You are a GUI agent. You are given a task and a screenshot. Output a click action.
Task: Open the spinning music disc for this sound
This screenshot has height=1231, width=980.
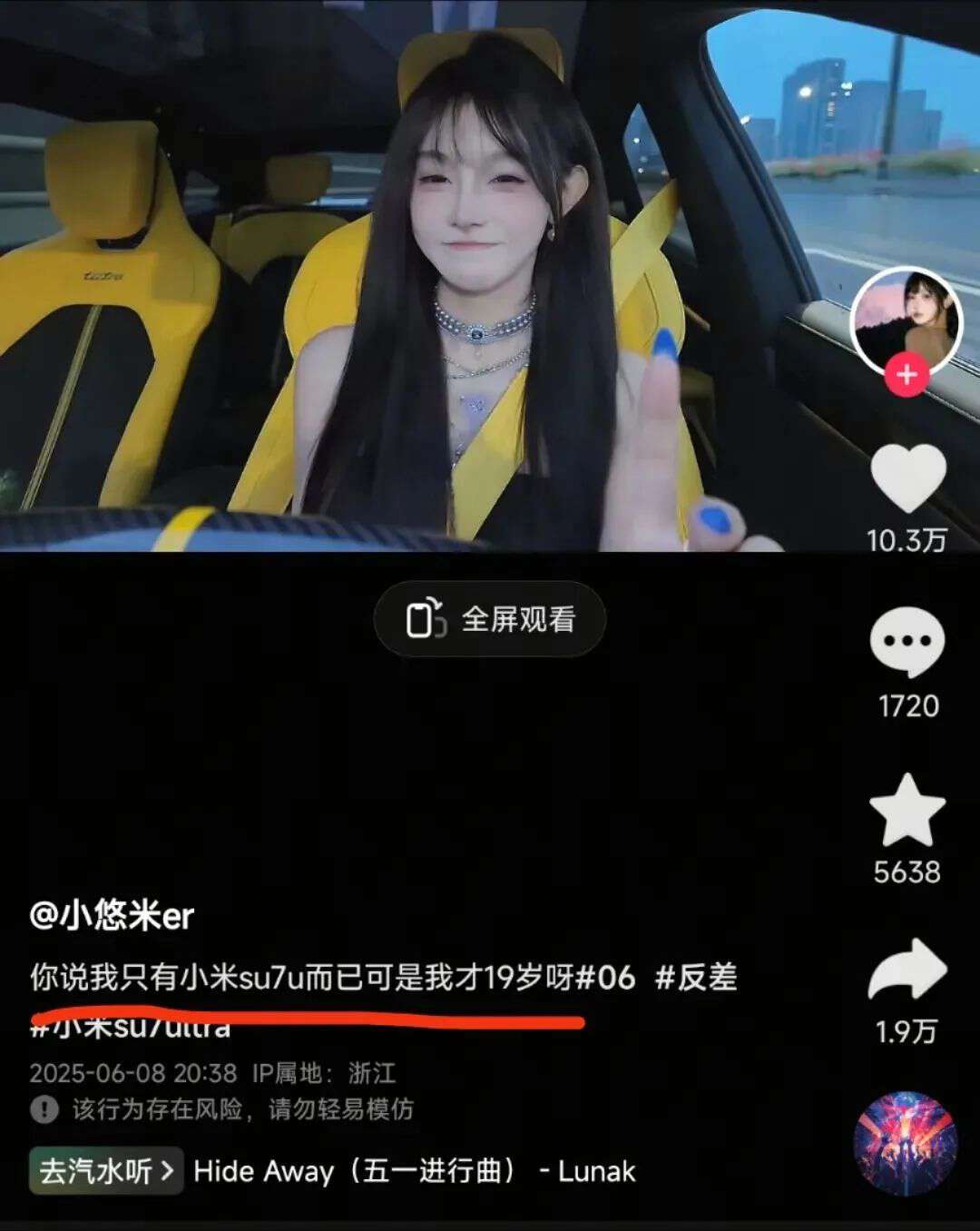click(x=906, y=1143)
